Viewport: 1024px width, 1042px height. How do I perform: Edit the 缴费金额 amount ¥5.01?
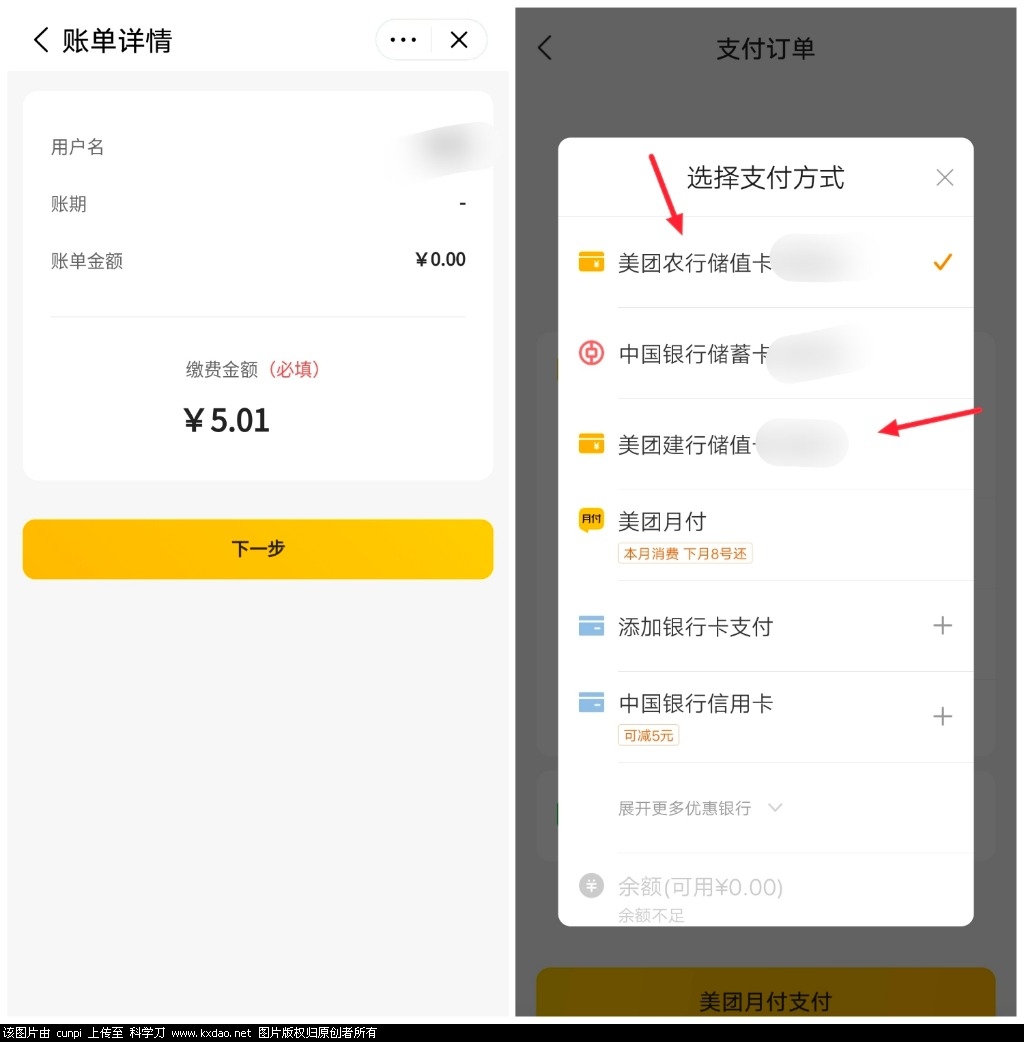click(228, 421)
